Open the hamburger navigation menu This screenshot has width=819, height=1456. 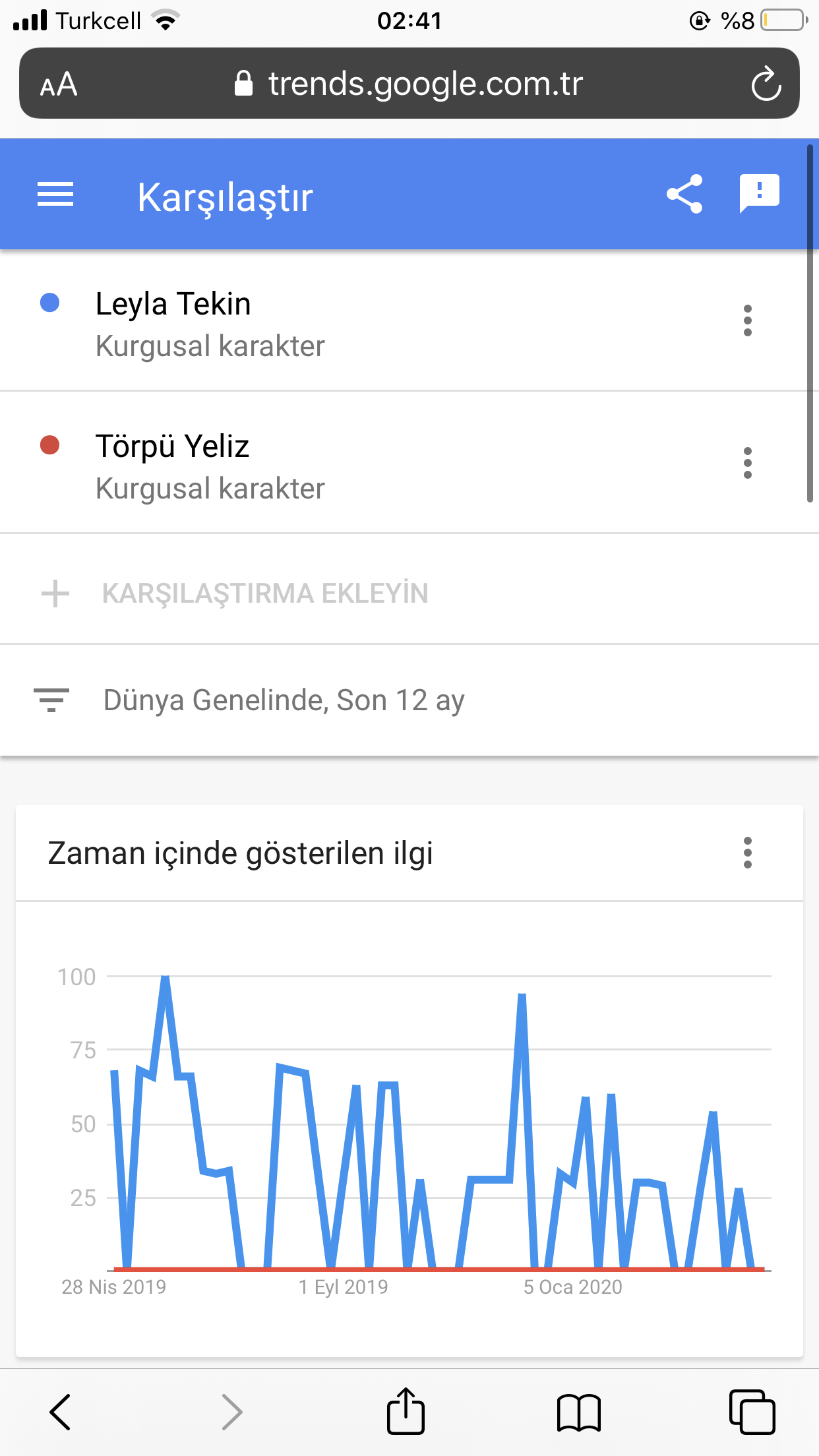click(55, 195)
